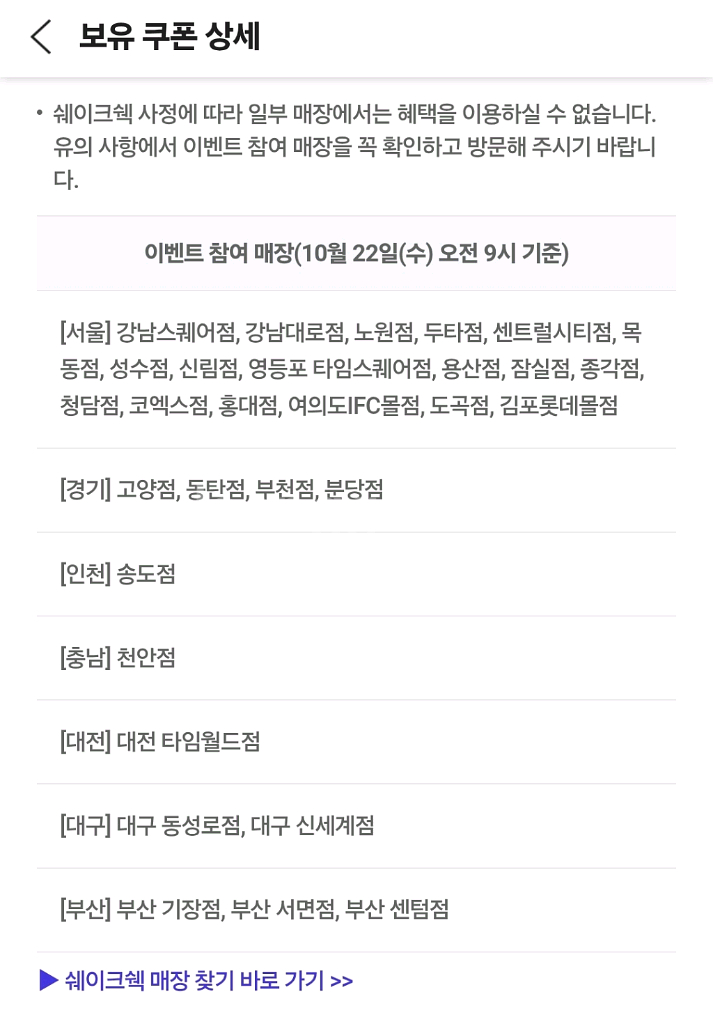Go back from coupon detail page
Image resolution: width=713 pixels, height=1024 pixels.
tap(41, 37)
